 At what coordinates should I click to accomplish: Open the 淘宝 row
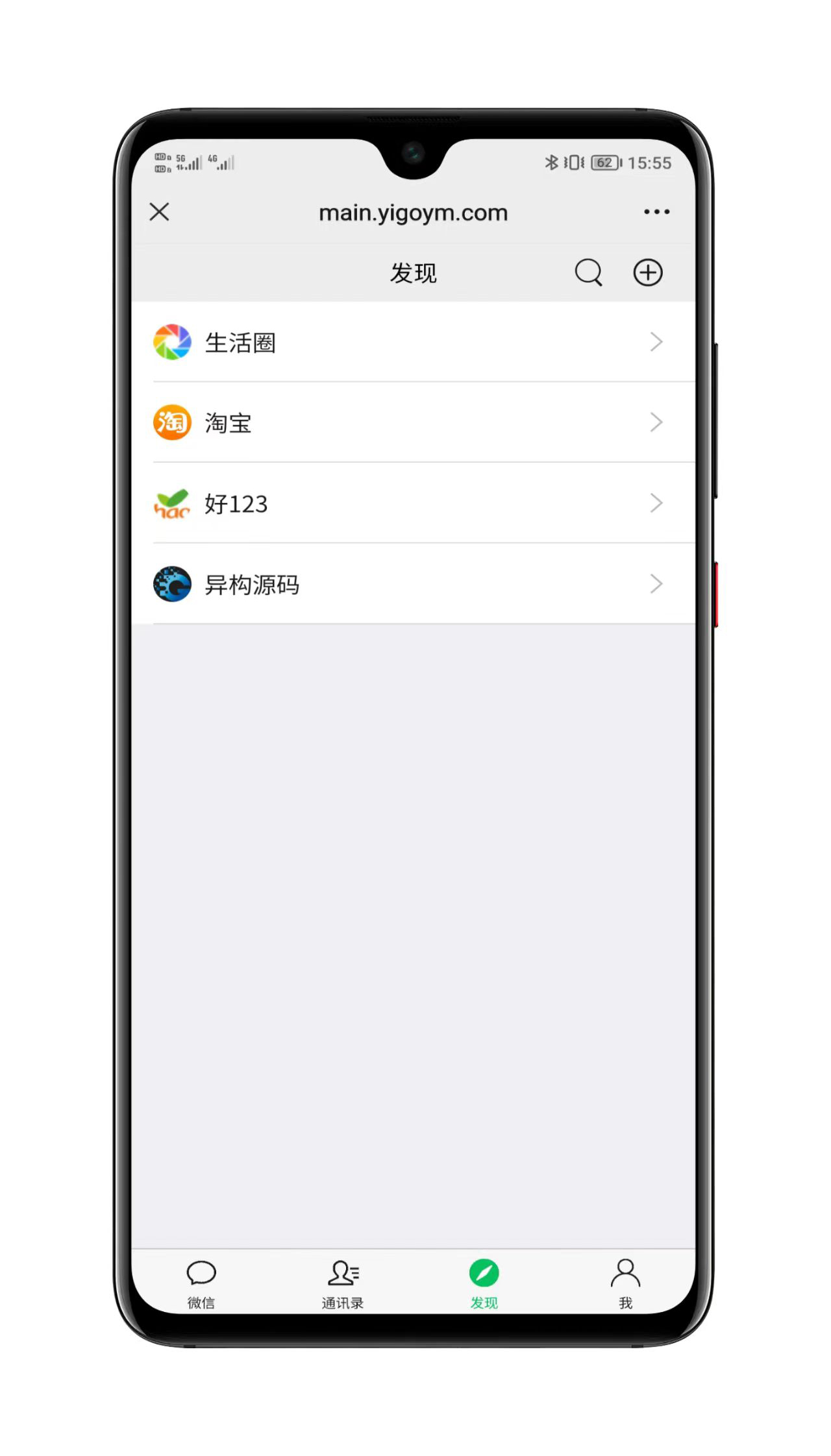(413, 422)
